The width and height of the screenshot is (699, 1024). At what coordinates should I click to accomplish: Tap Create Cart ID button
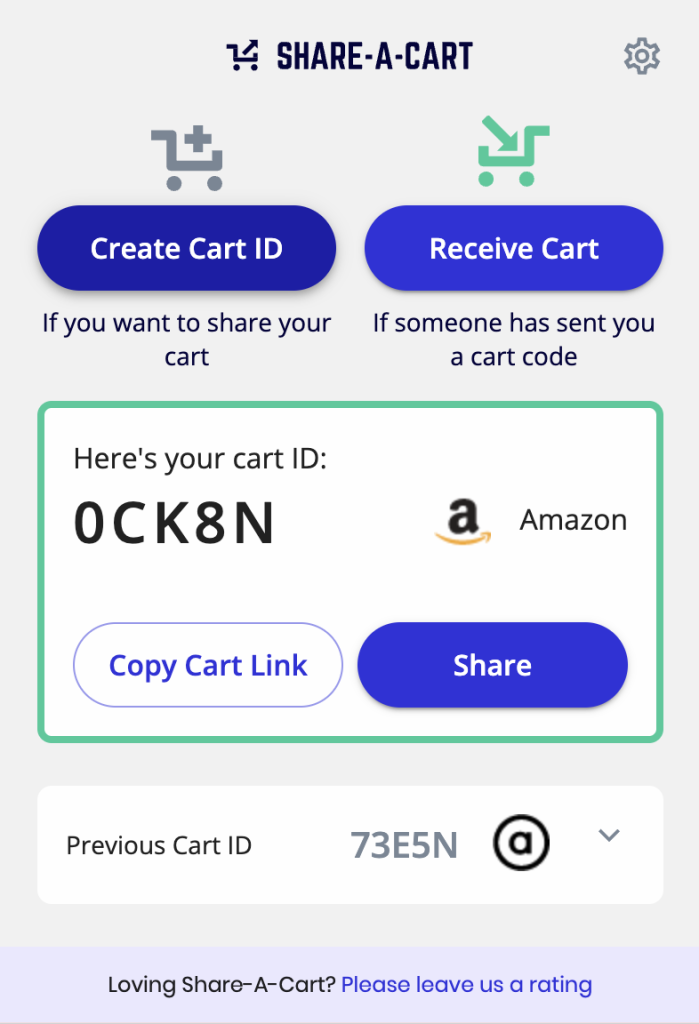click(x=186, y=249)
